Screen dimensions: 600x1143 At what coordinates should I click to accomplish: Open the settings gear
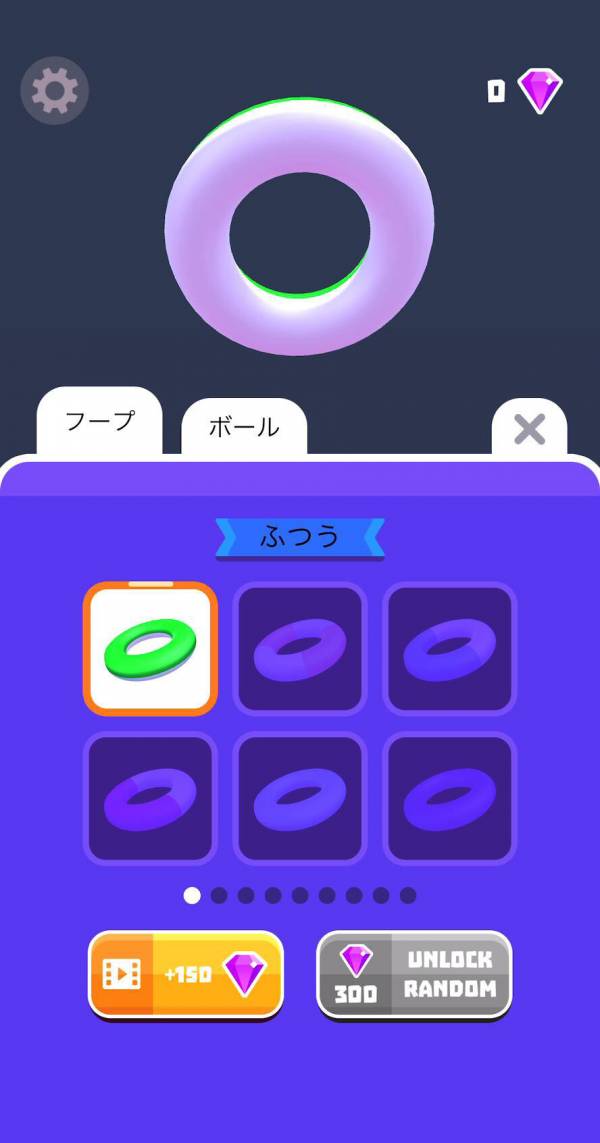[55, 92]
